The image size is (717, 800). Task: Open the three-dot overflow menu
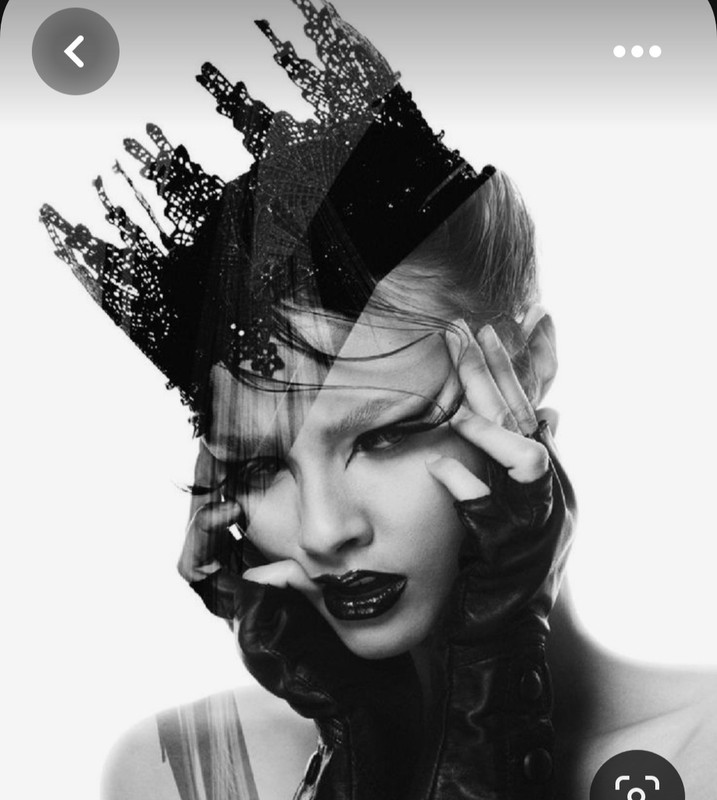coord(637,51)
